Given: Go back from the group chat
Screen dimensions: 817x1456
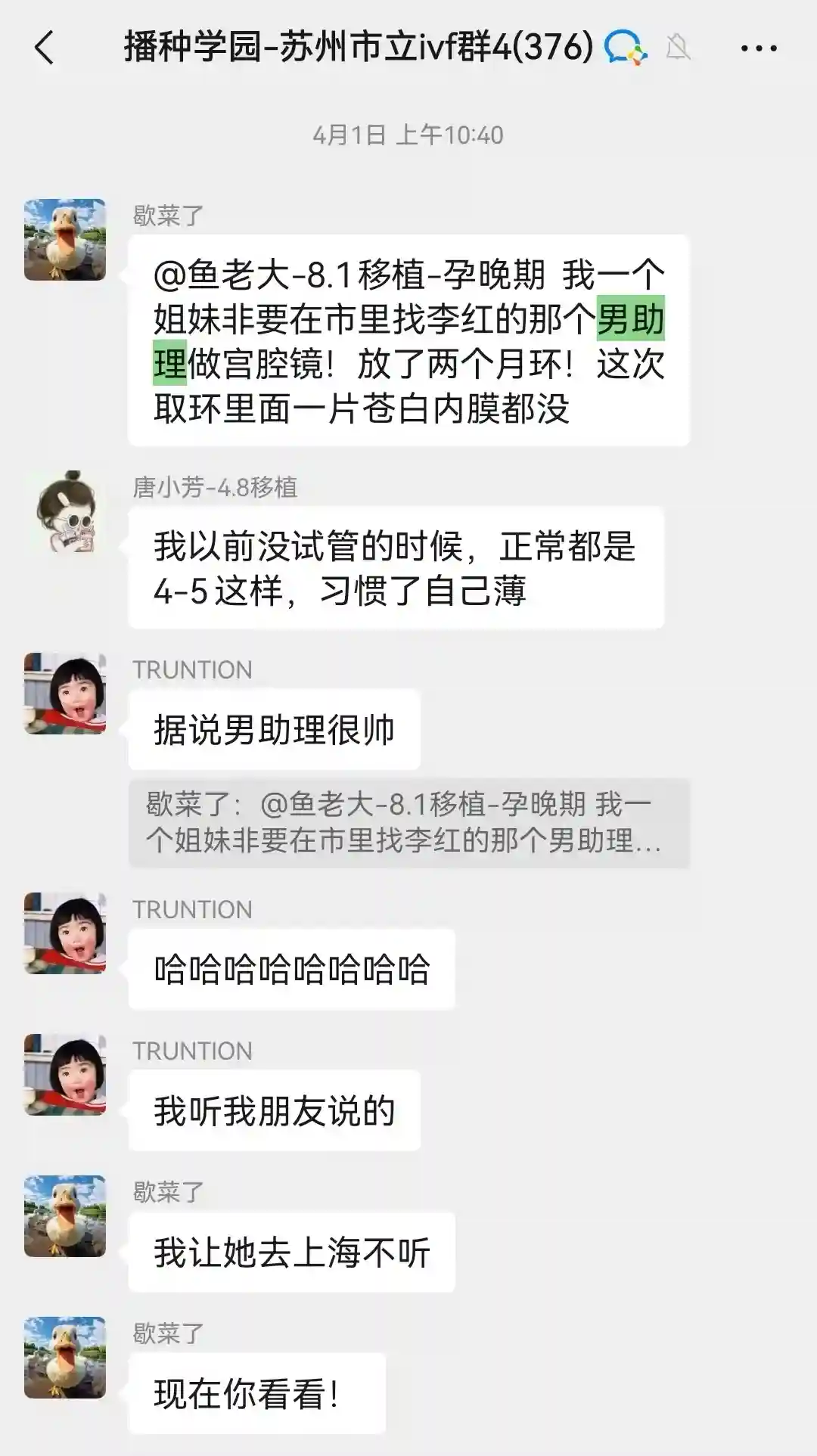Looking at the screenshot, I should click(x=45, y=48).
